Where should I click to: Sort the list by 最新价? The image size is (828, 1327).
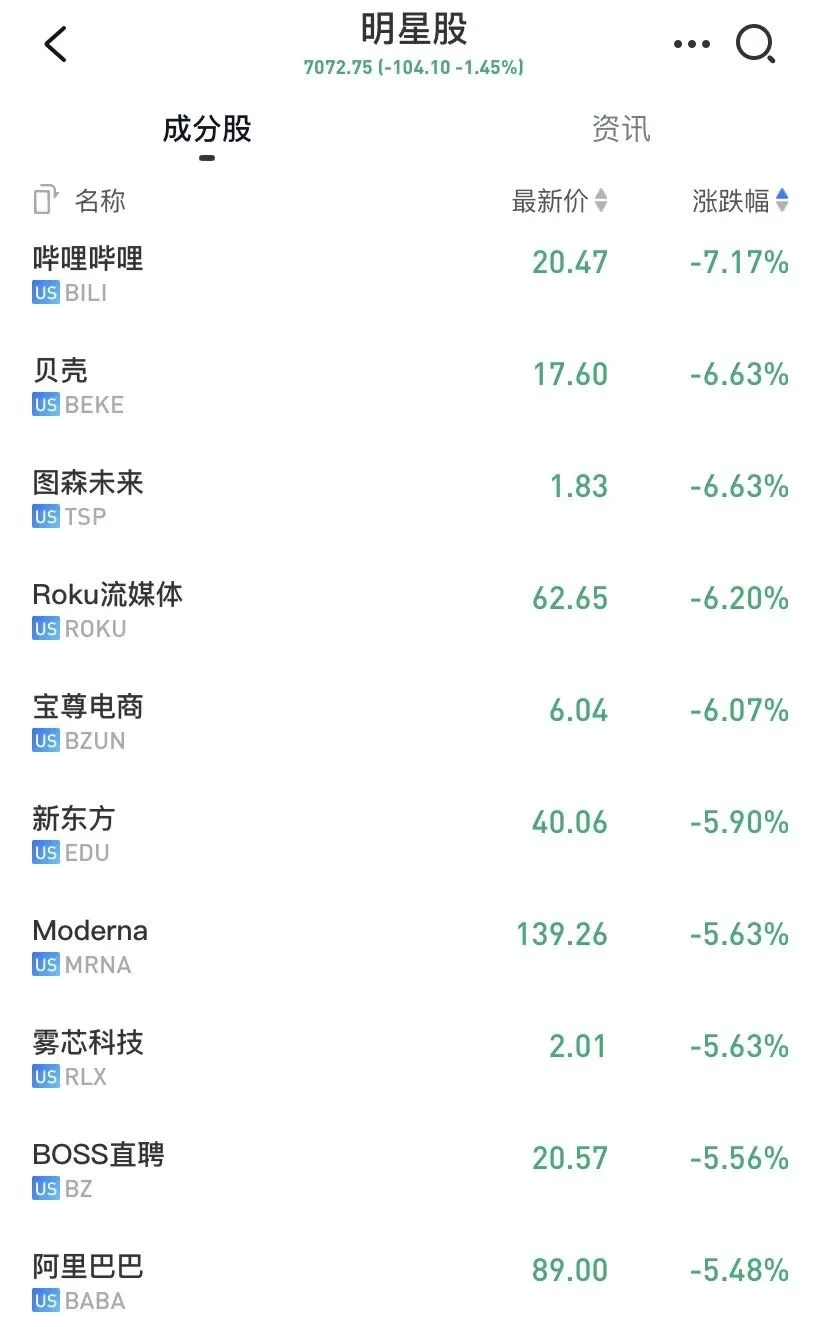click(560, 201)
